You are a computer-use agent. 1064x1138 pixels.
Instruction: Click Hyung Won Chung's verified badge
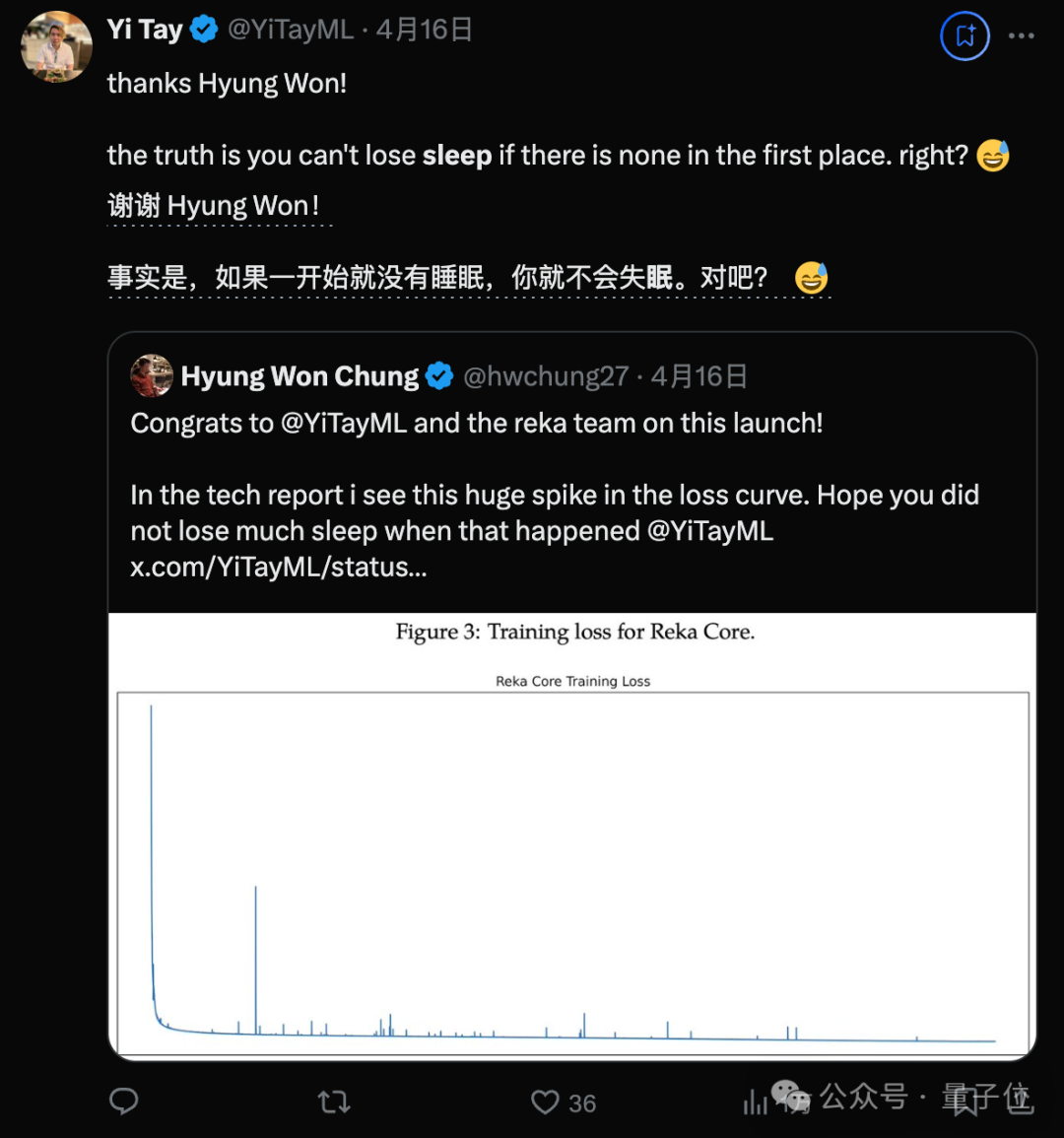pos(439,375)
